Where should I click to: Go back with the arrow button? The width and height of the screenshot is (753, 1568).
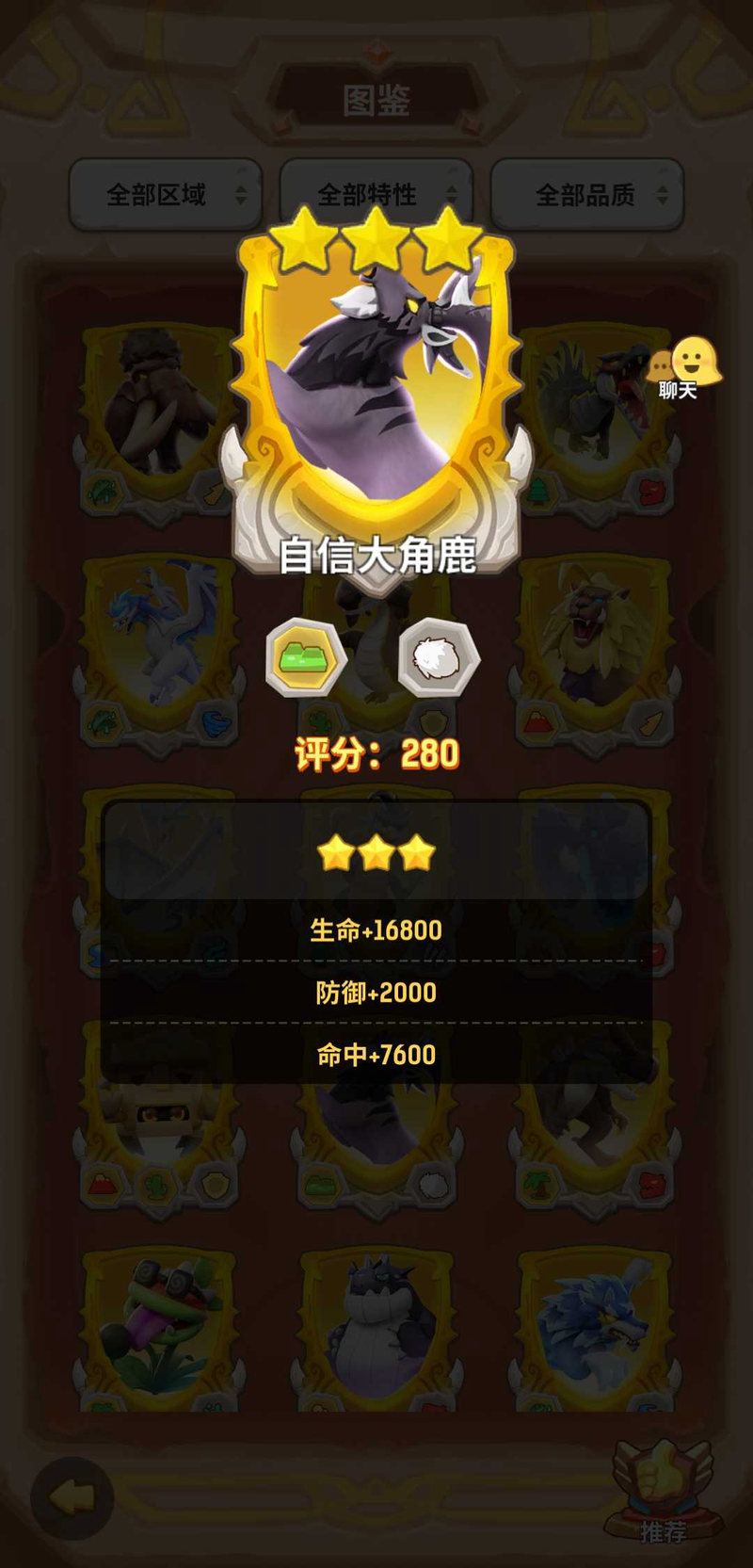(x=73, y=1497)
